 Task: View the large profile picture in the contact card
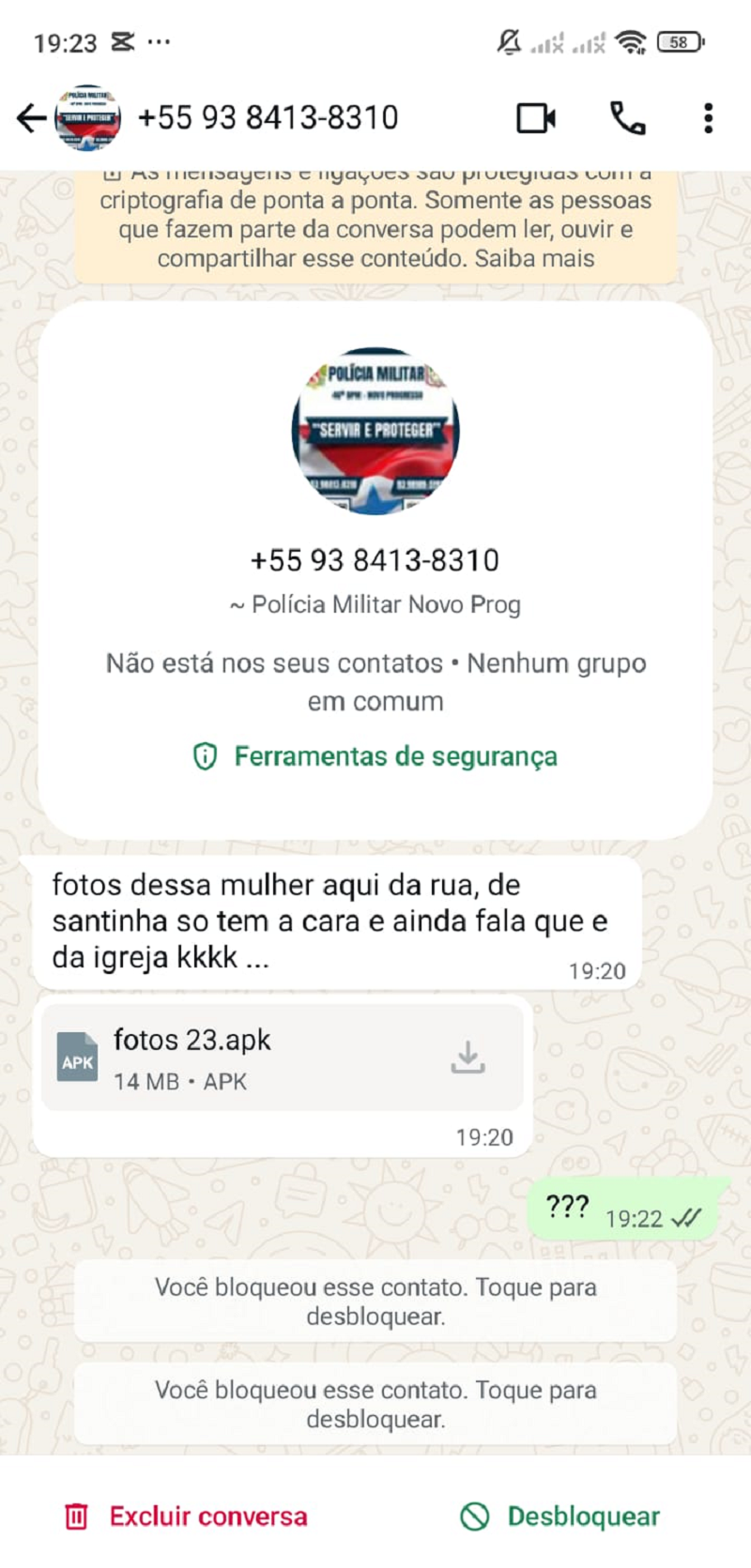(x=375, y=432)
